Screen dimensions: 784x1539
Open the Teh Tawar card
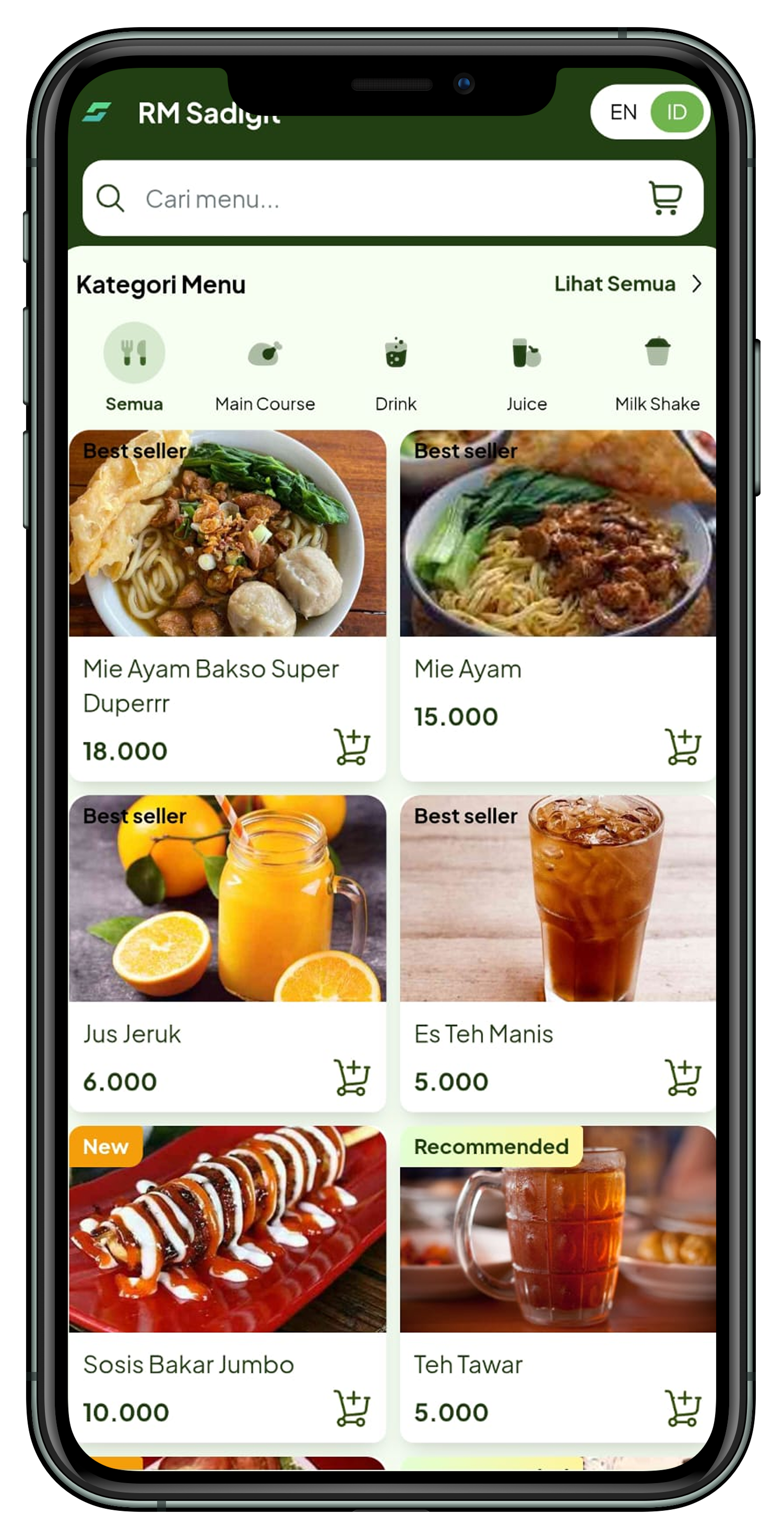pos(557,1284)
